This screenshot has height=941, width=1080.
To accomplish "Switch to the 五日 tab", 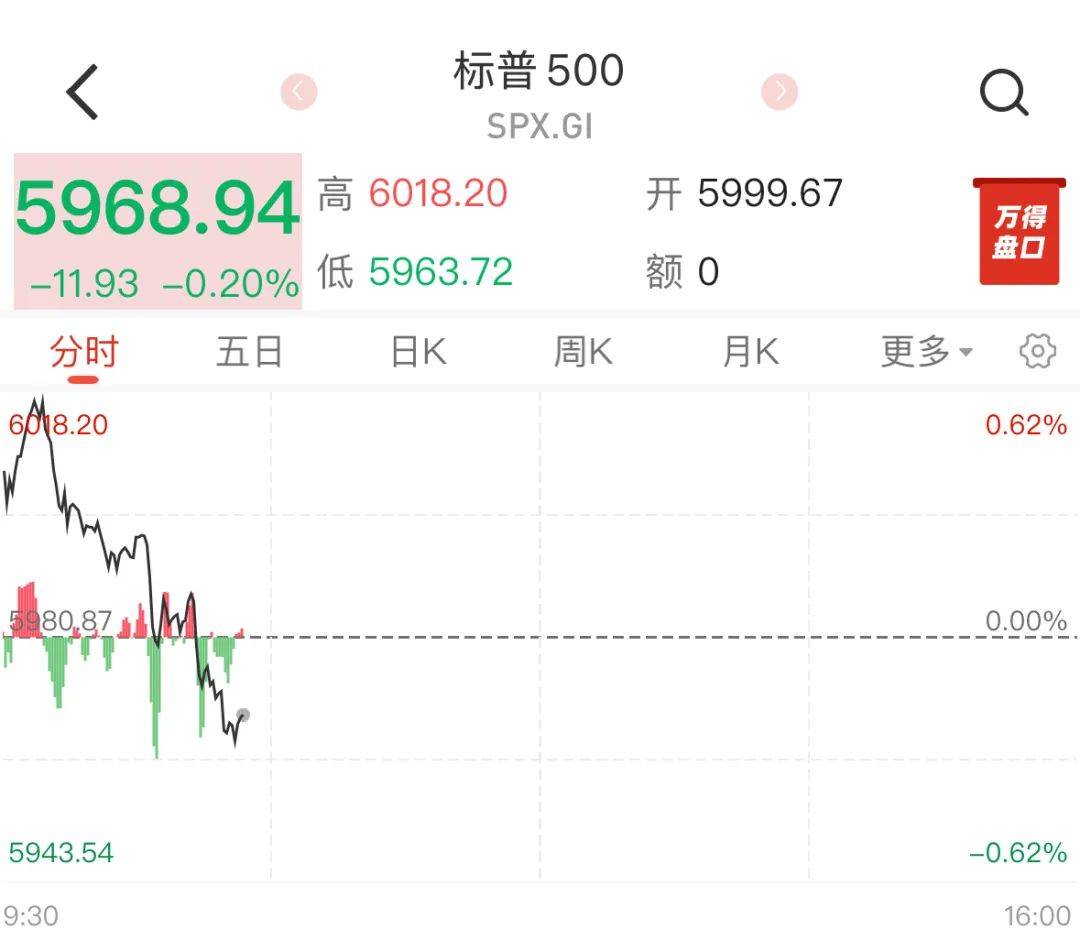I will pos(249,352).
